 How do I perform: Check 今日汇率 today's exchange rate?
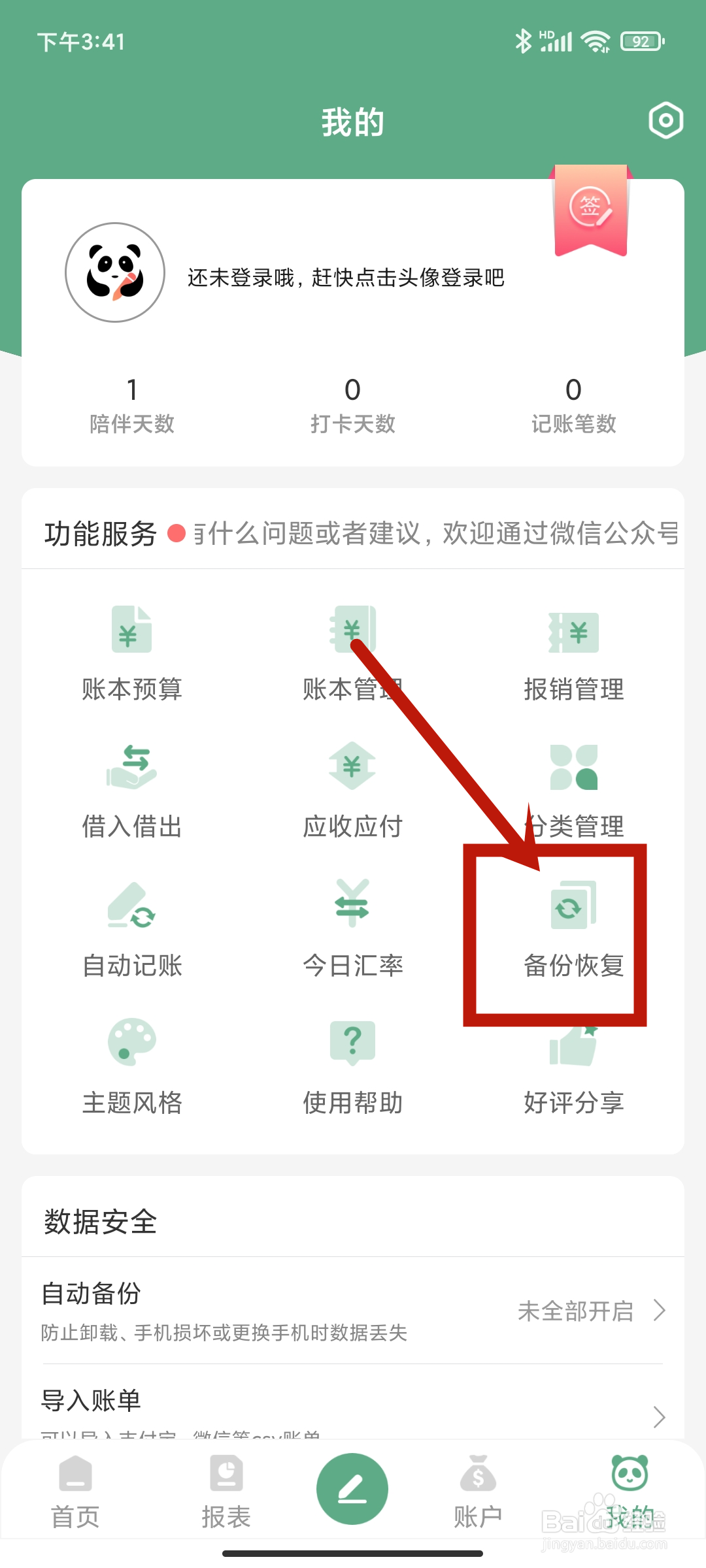pos(352,931)
